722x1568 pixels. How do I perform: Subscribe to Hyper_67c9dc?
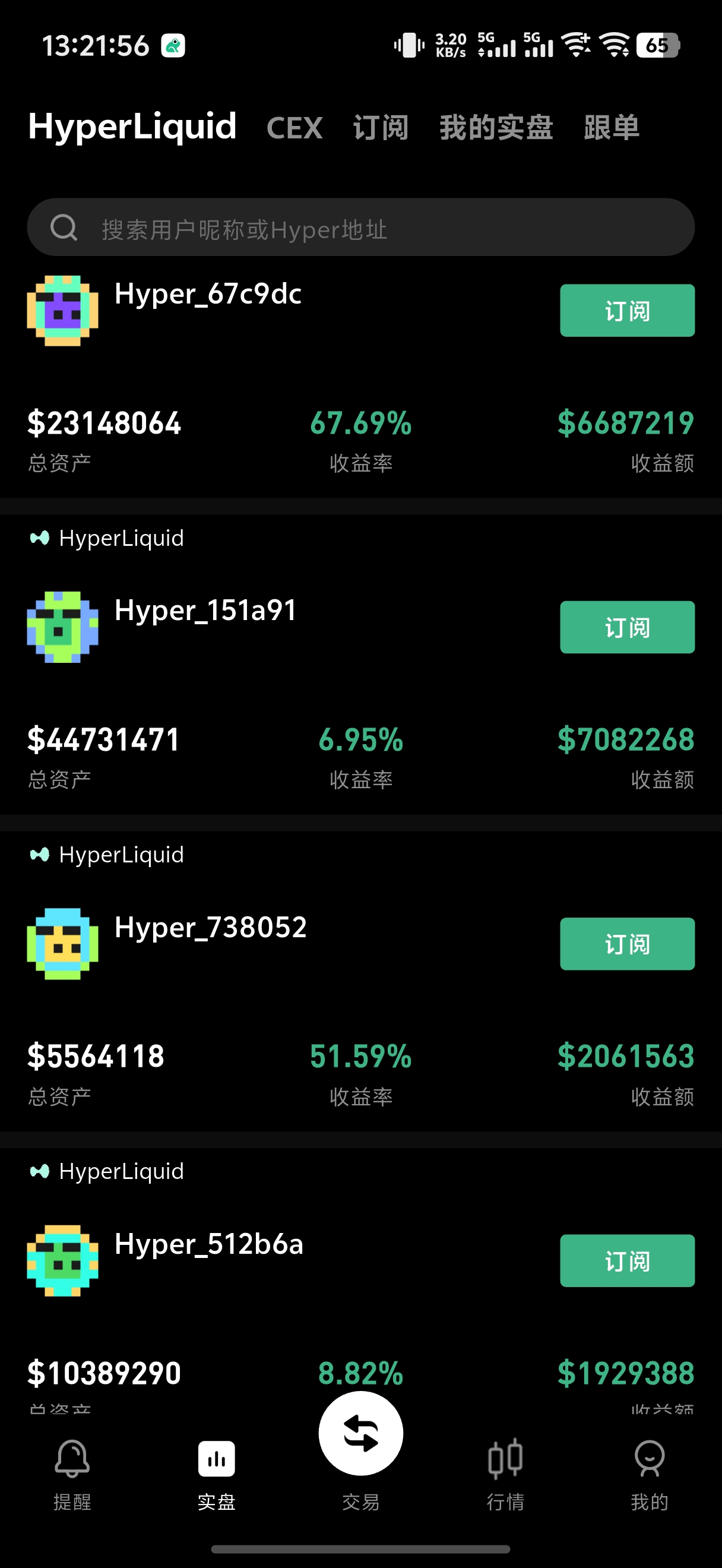626,311
